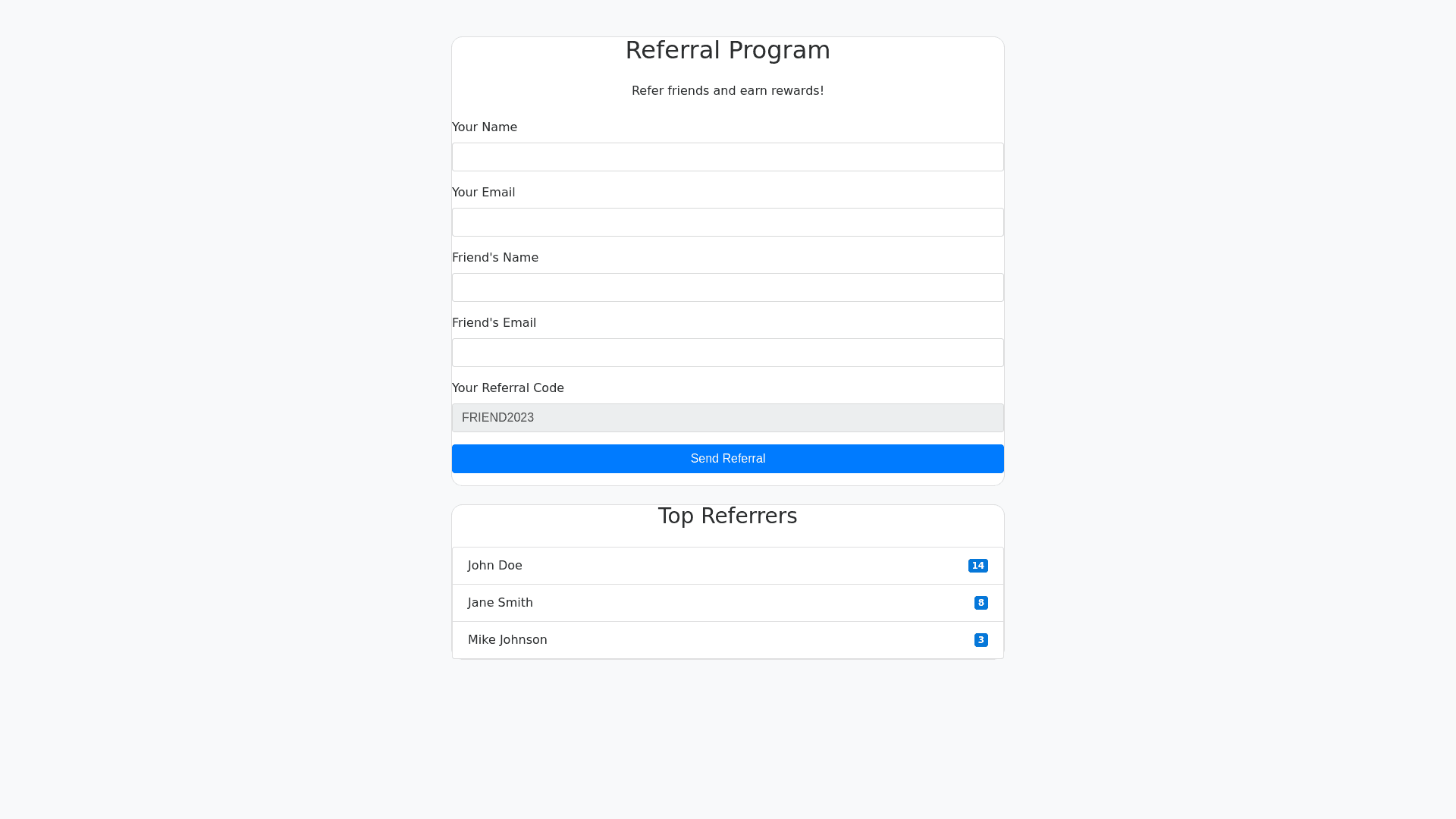Select the Friend's Name input
The height and width of the screenshot is (819, 1456).
(x=727, y=287)
